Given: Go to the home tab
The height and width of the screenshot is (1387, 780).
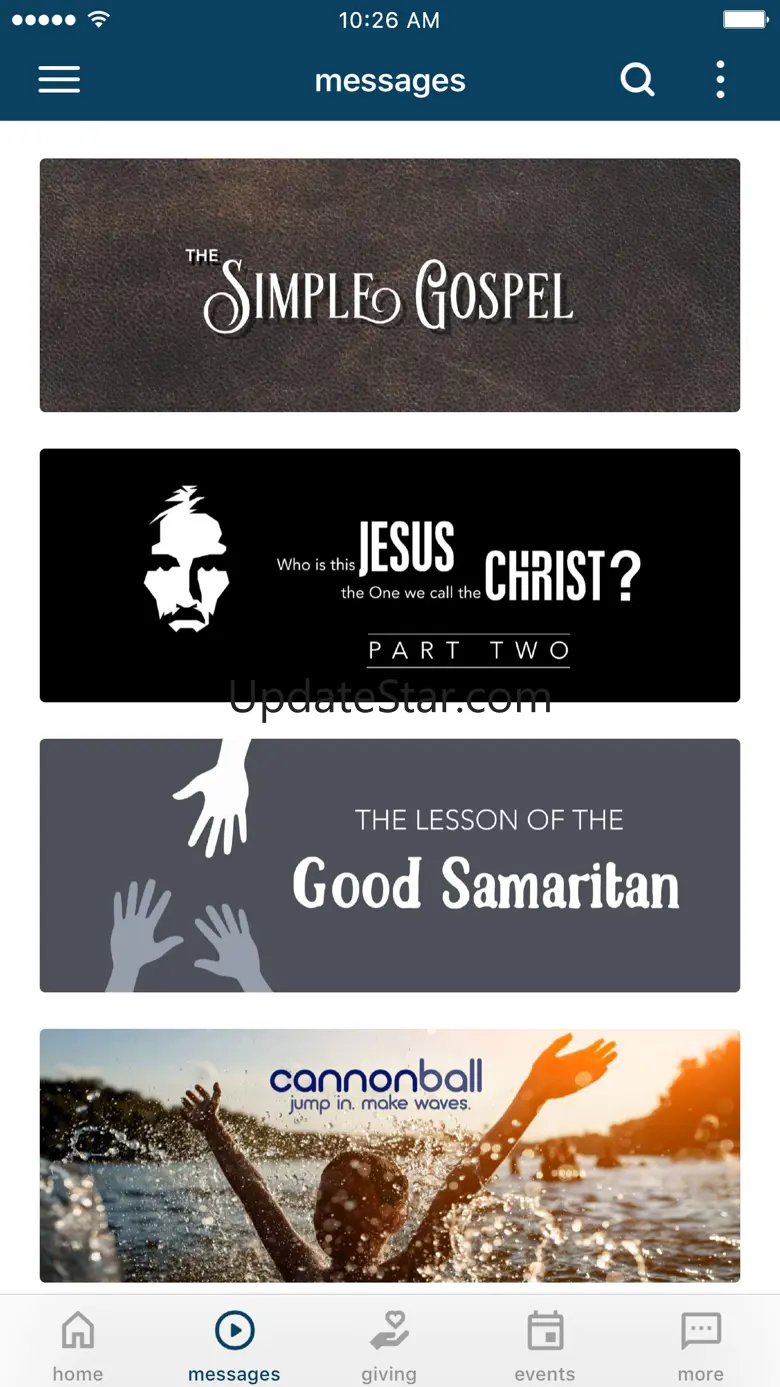Looking at the screenshot, I should pos(78,1345).
